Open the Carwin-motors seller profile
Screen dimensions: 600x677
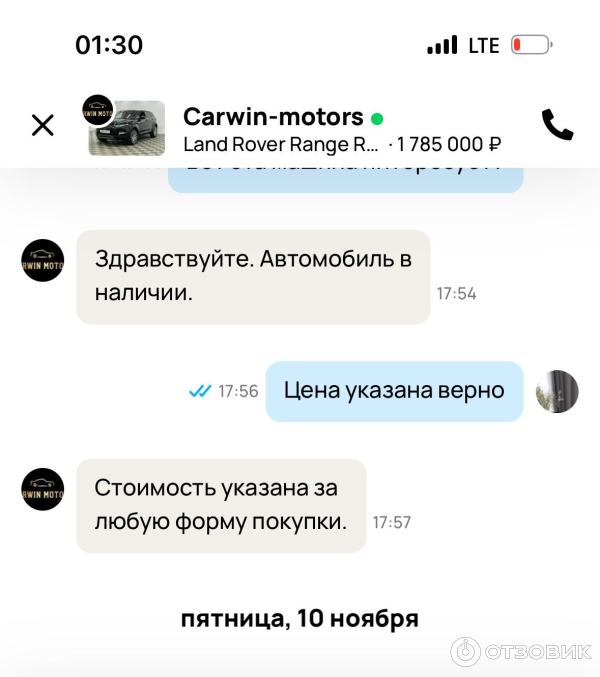(x=272, y=116)
